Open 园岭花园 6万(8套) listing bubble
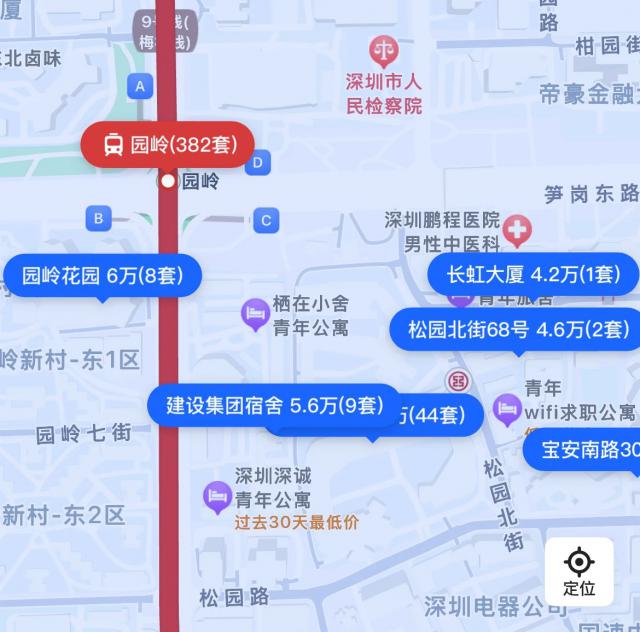 (101, 275)
